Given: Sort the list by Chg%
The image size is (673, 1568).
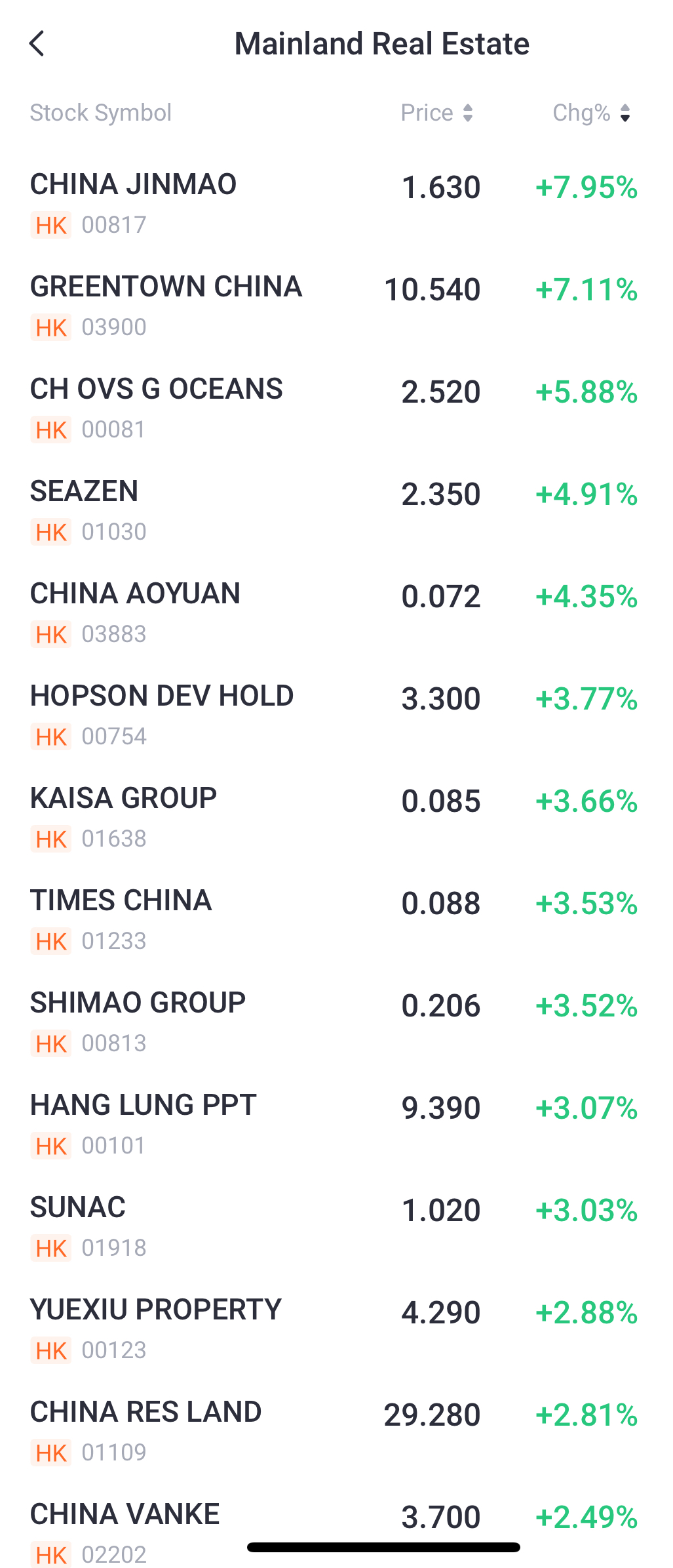Looking at the screenshot, I should pyautogui.click(x=591, y=113).
